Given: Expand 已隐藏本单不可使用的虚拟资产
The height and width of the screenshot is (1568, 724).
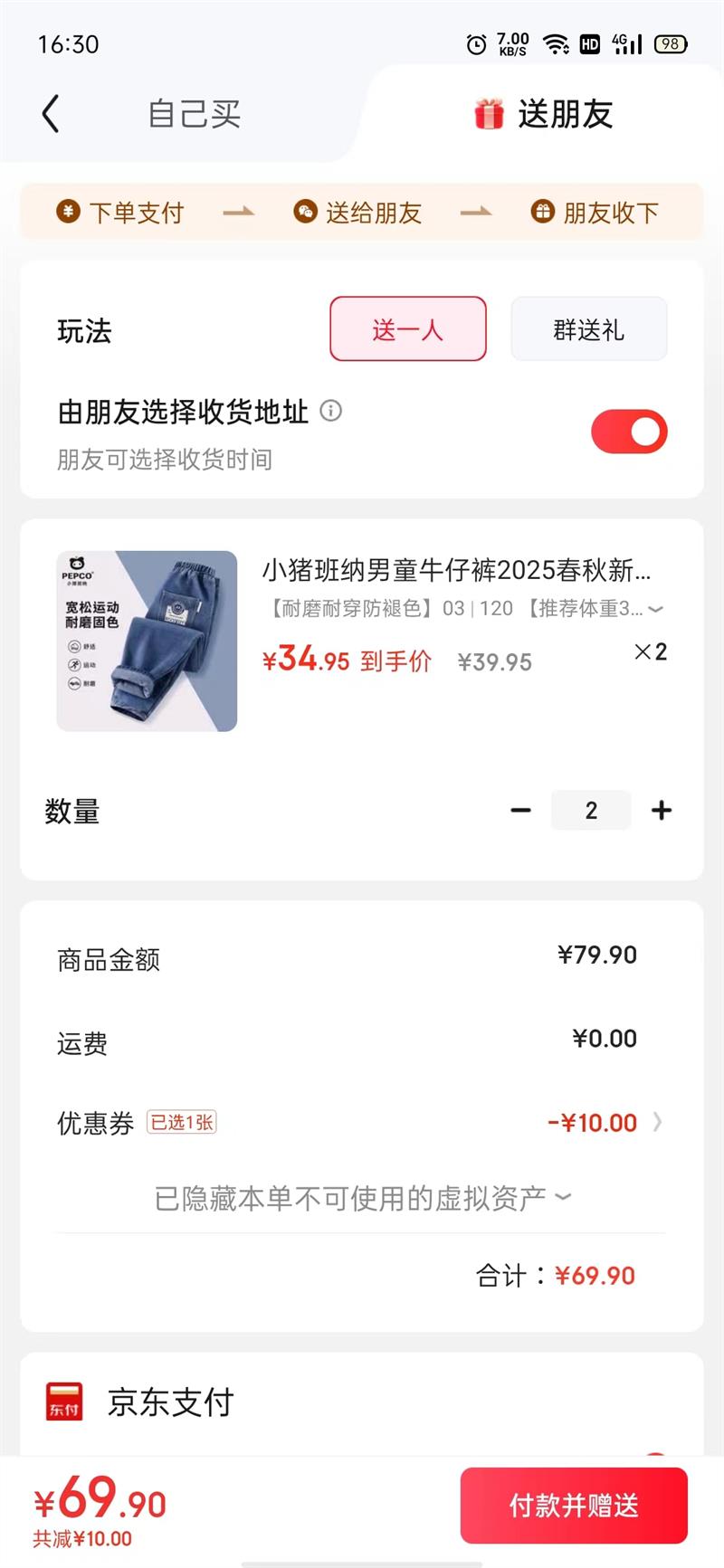Looking at the screenshot, I should click(362, 1199).
